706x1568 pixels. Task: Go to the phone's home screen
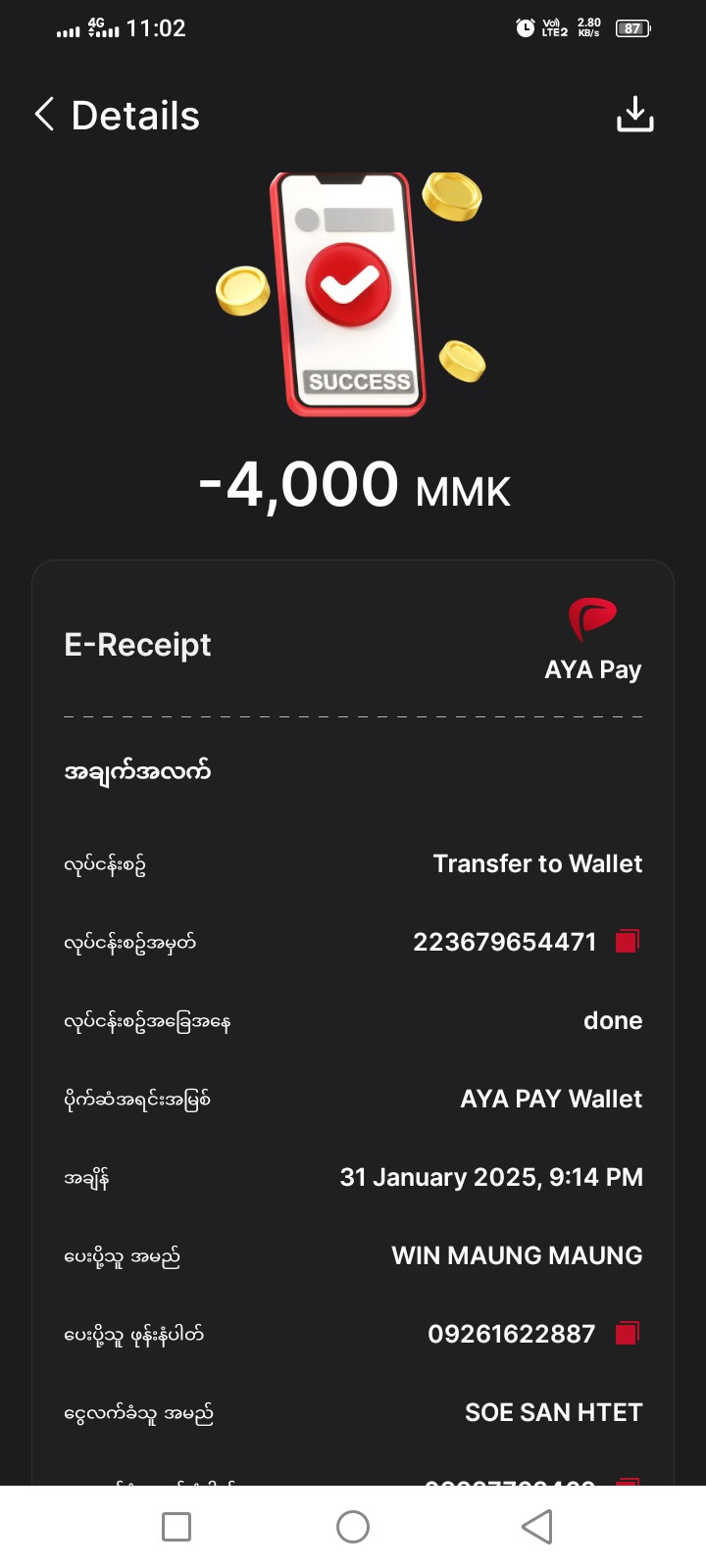point(353,1526)
